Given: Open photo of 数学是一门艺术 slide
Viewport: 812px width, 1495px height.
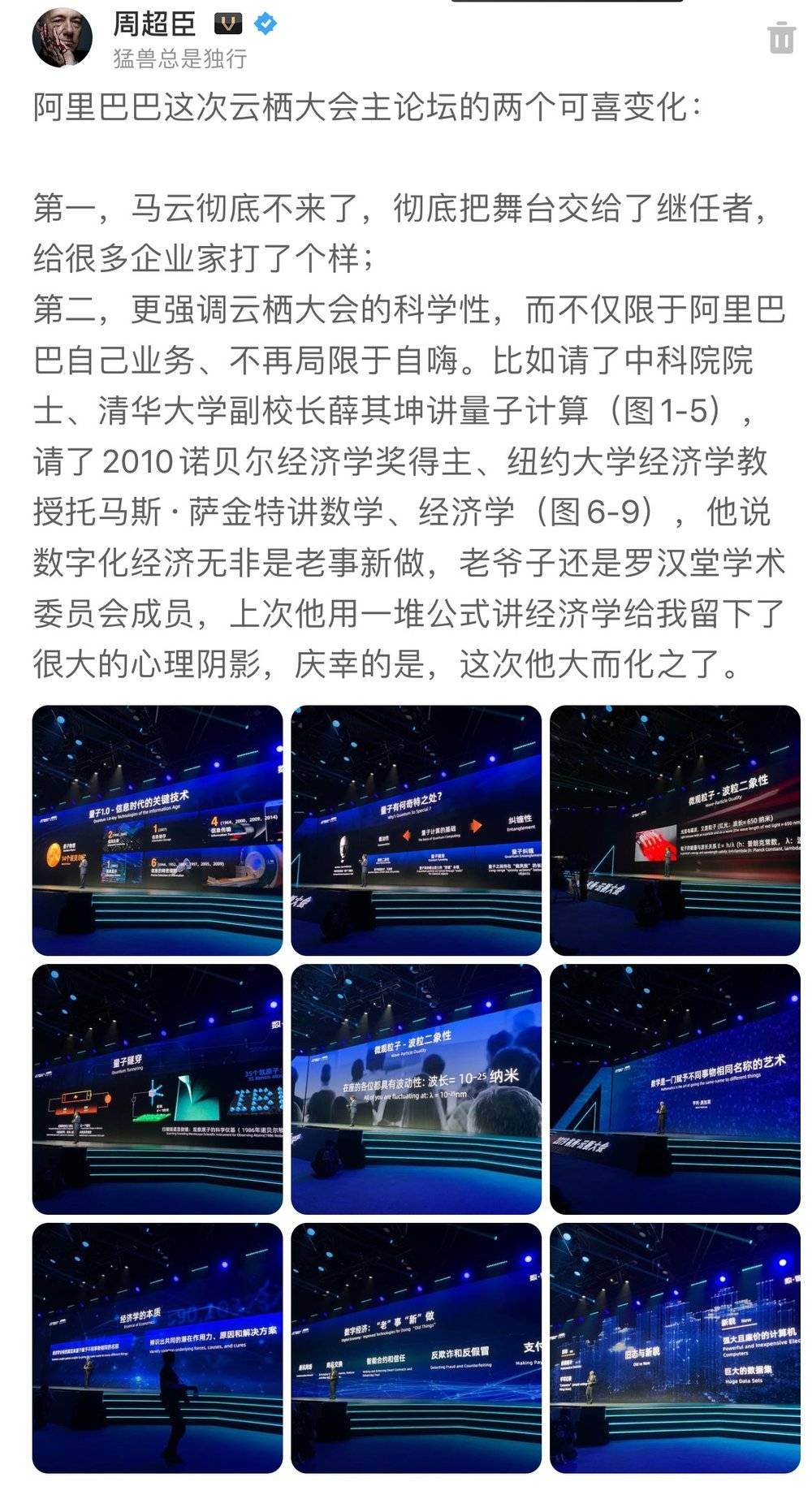Looking at the screenshot, I should pos(675,1089).
